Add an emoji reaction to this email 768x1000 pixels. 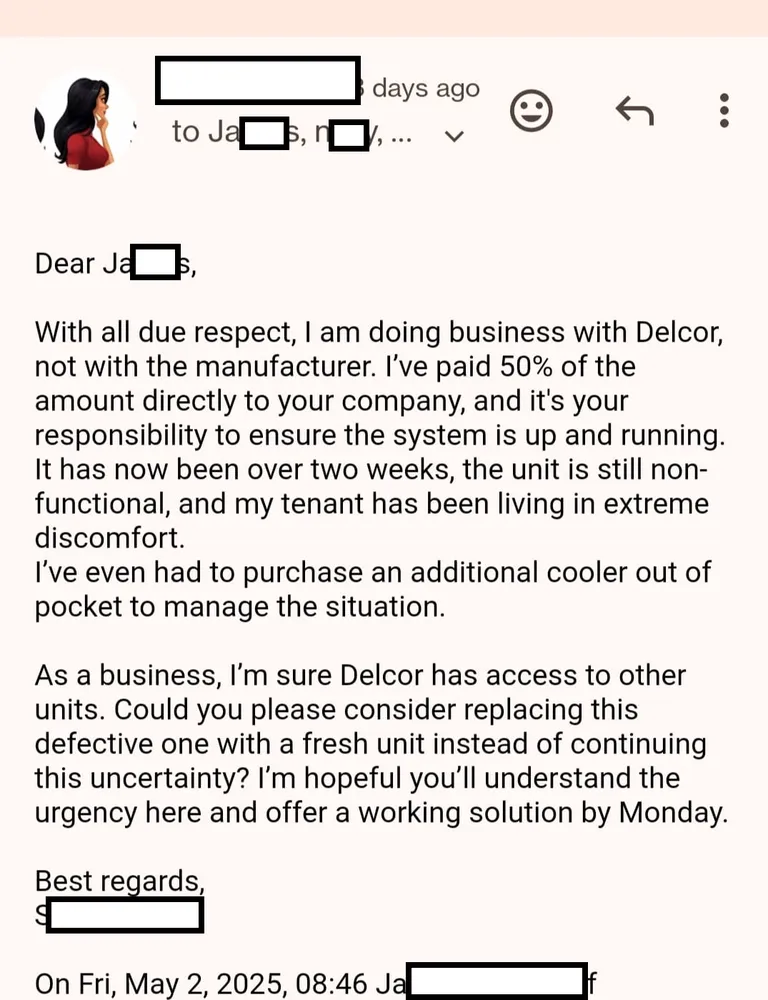point(531,110)
